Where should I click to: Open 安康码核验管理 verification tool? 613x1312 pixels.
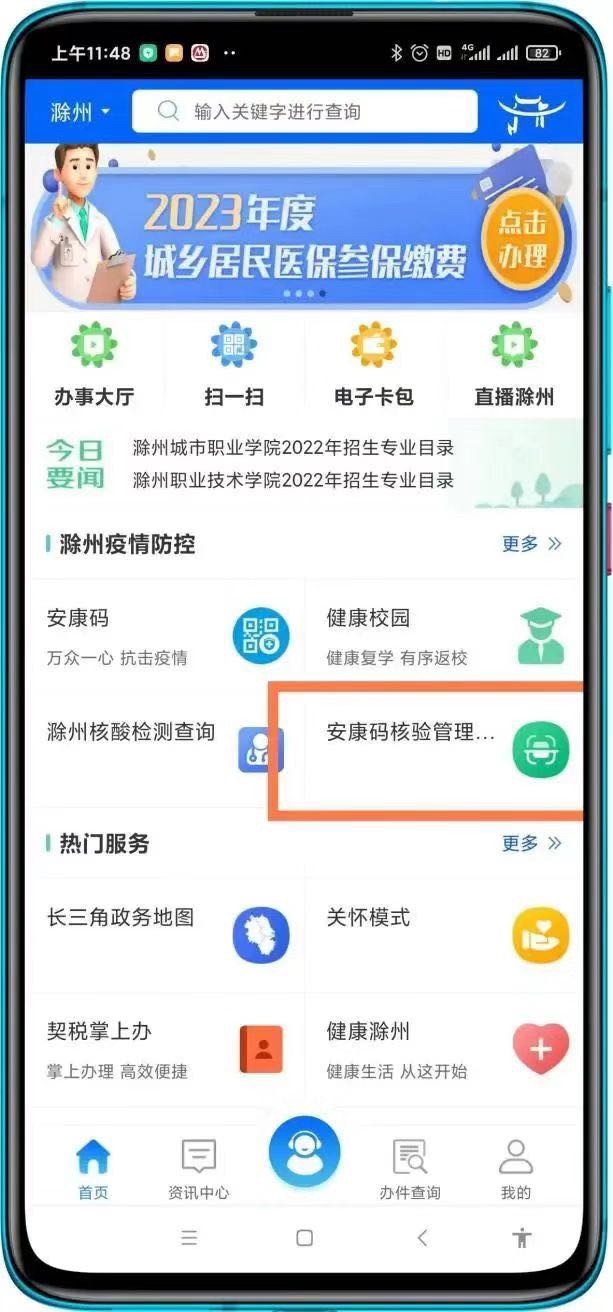click(444, 749)
